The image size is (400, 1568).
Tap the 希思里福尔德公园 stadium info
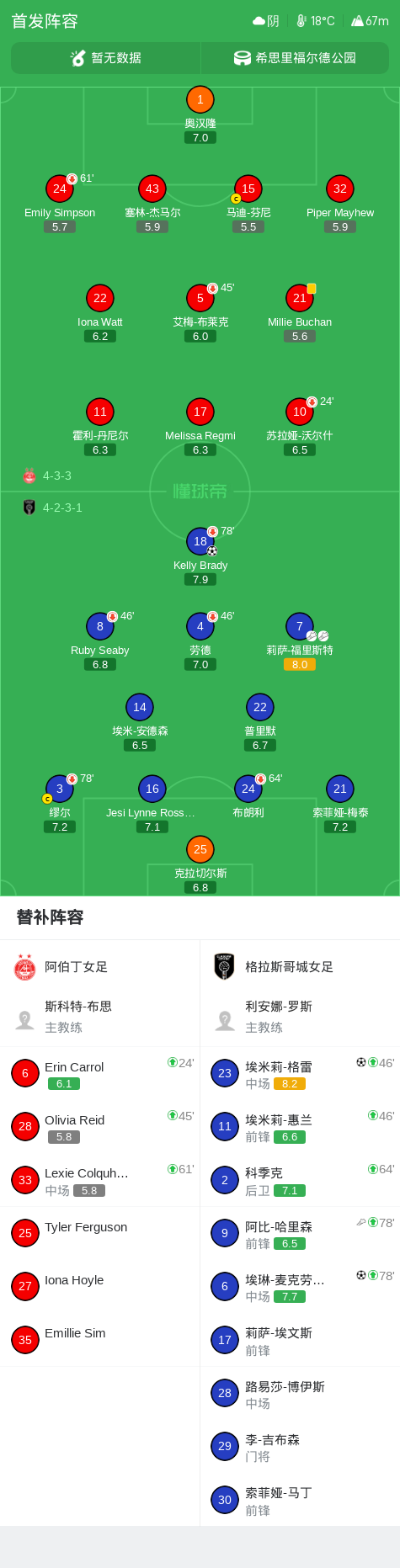tap(295, 58)
